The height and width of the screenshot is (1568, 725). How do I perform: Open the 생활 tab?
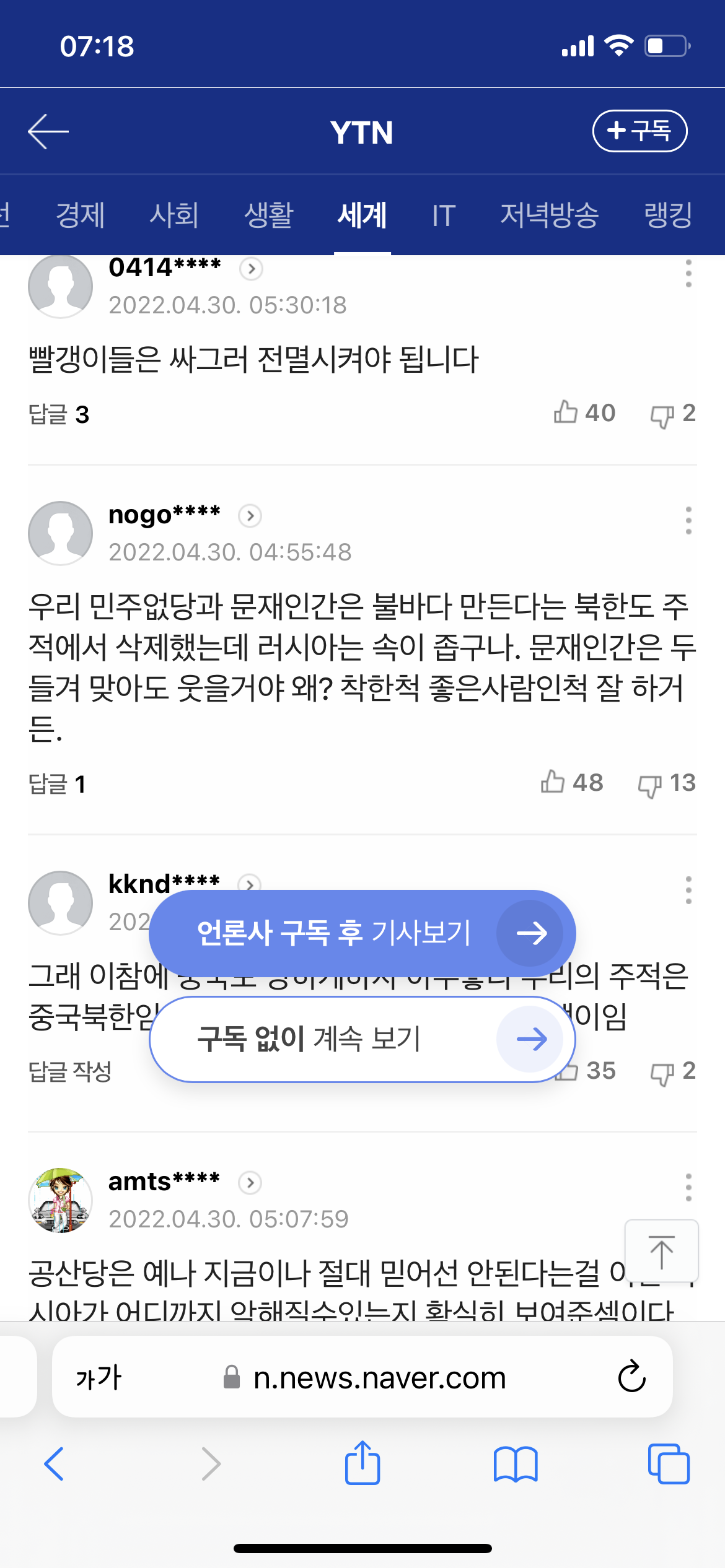[x=268, y=216]
